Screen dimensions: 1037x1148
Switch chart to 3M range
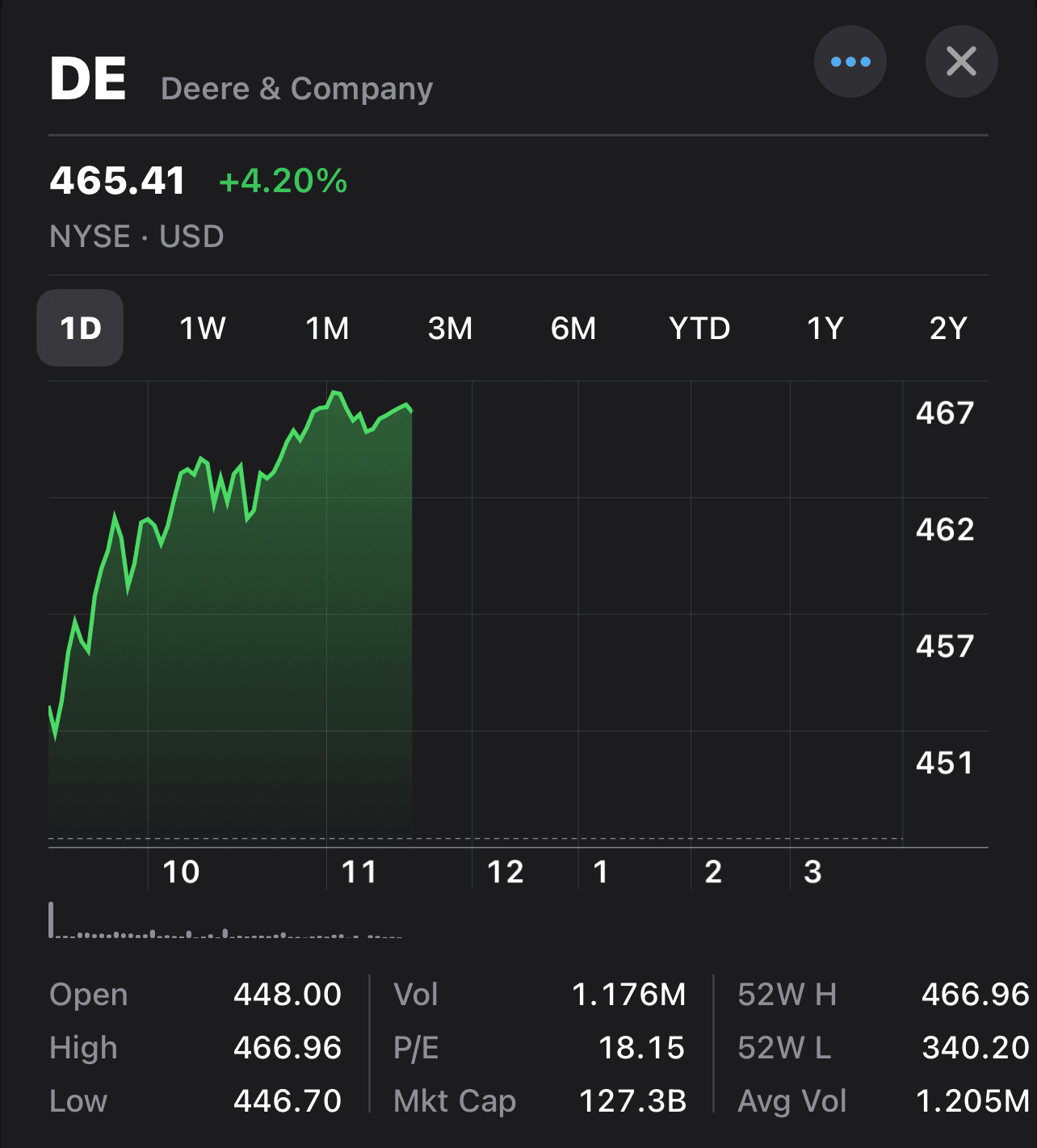(450, 328)
